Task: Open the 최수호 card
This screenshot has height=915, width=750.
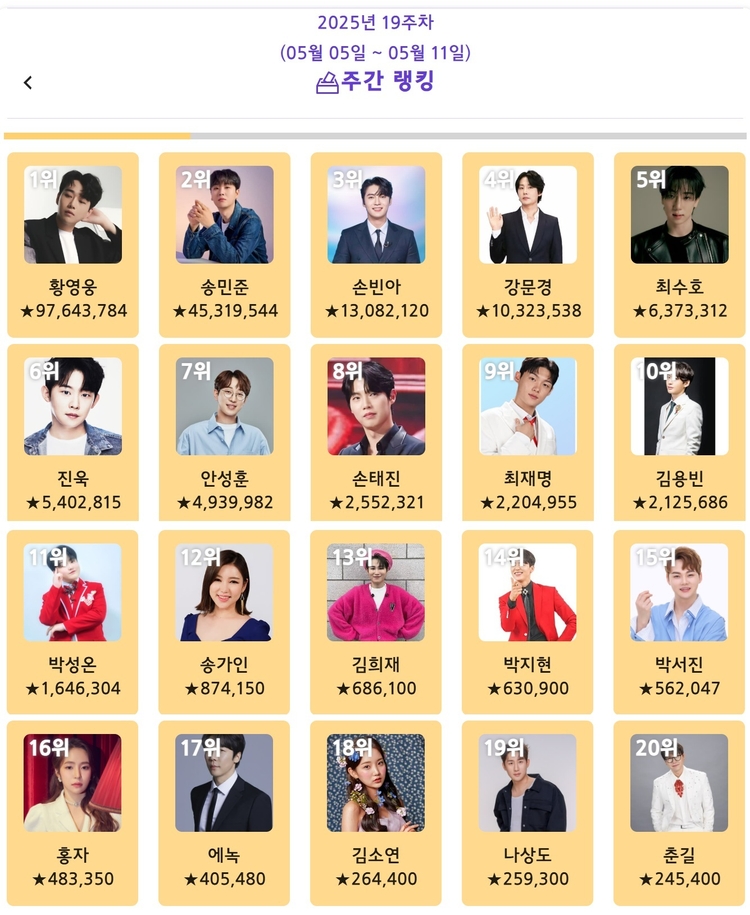Action: (x=679, y=243)
